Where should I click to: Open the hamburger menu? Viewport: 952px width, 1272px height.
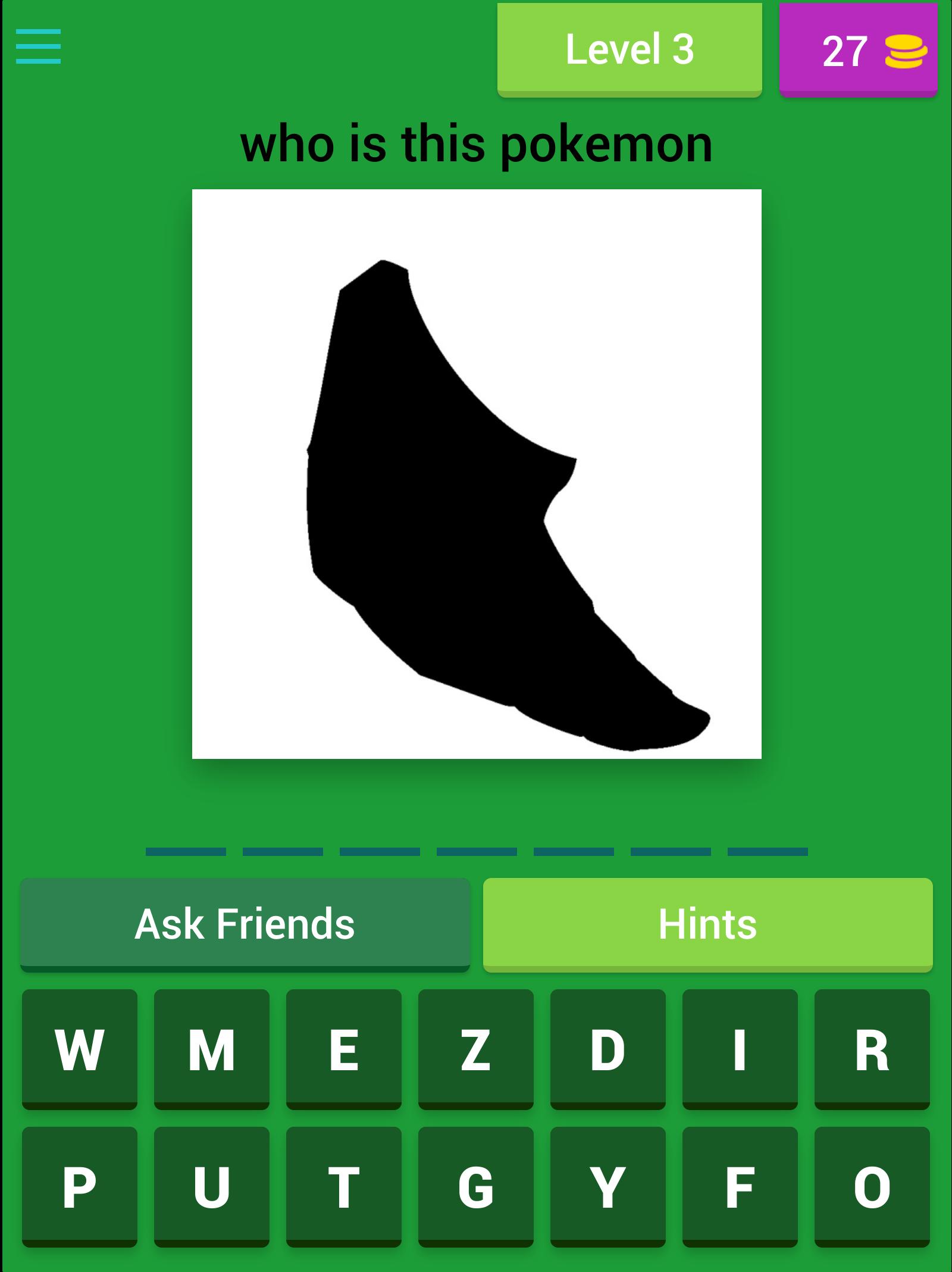[38, 46]
